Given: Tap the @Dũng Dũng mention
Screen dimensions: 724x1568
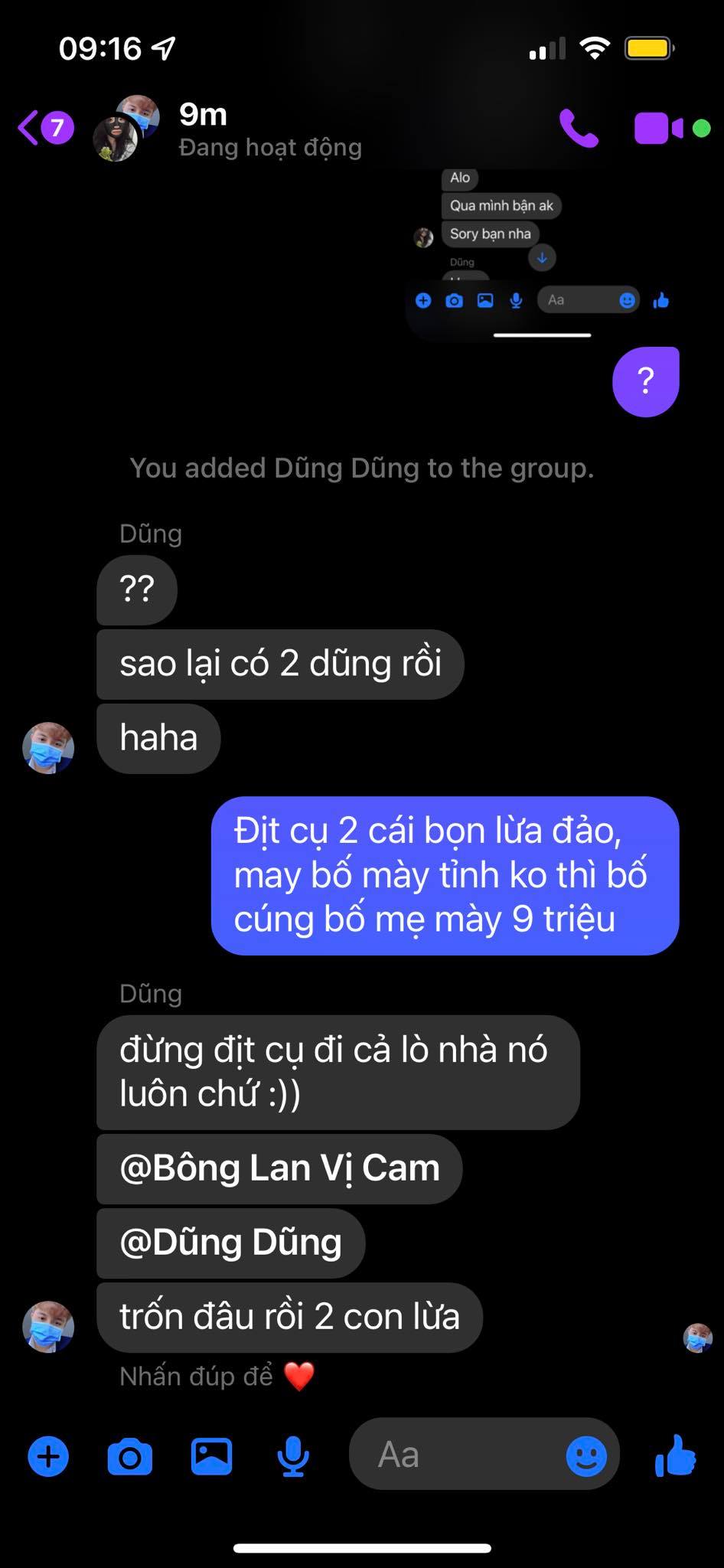Looking at the screenshot, I should pyautogui.click(x=230, y=1243).
